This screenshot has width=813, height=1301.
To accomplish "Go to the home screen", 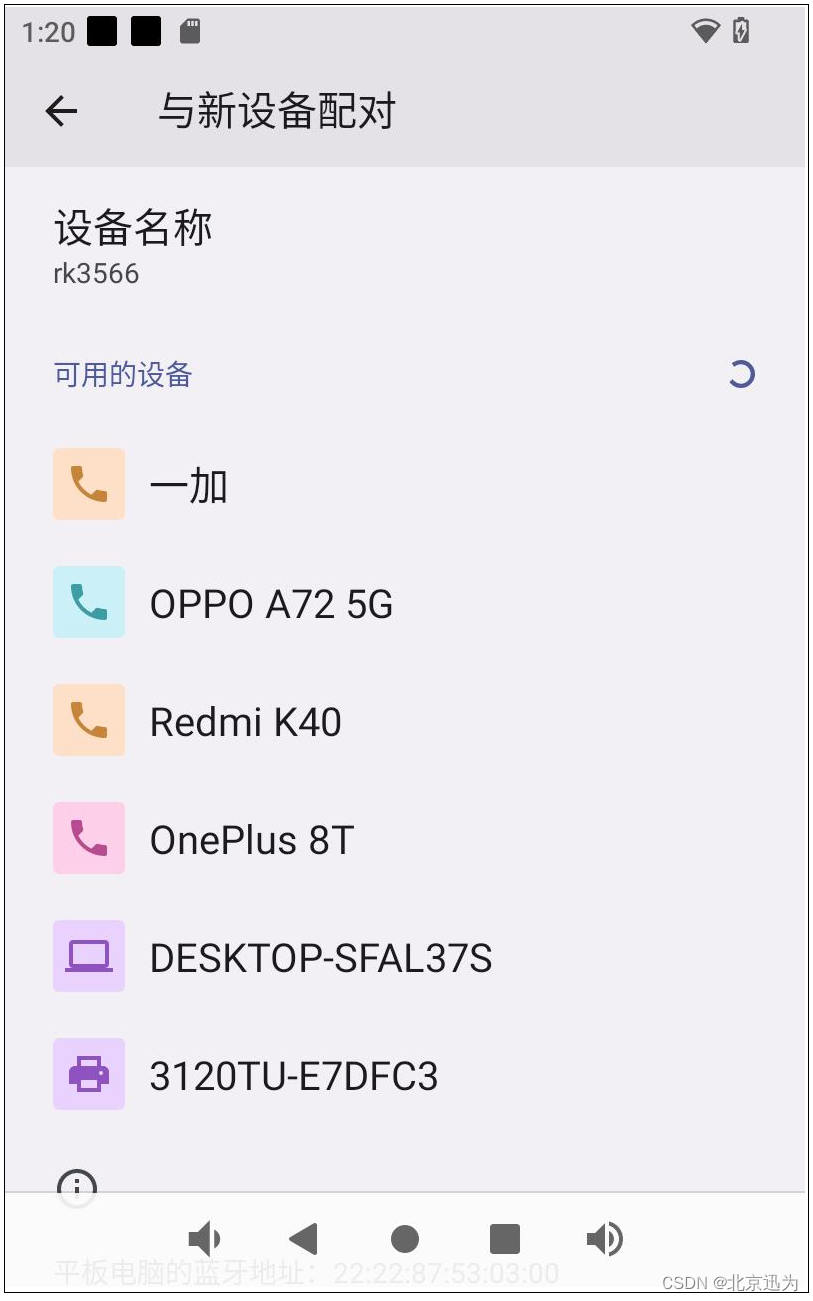I will pos(405,1239).
